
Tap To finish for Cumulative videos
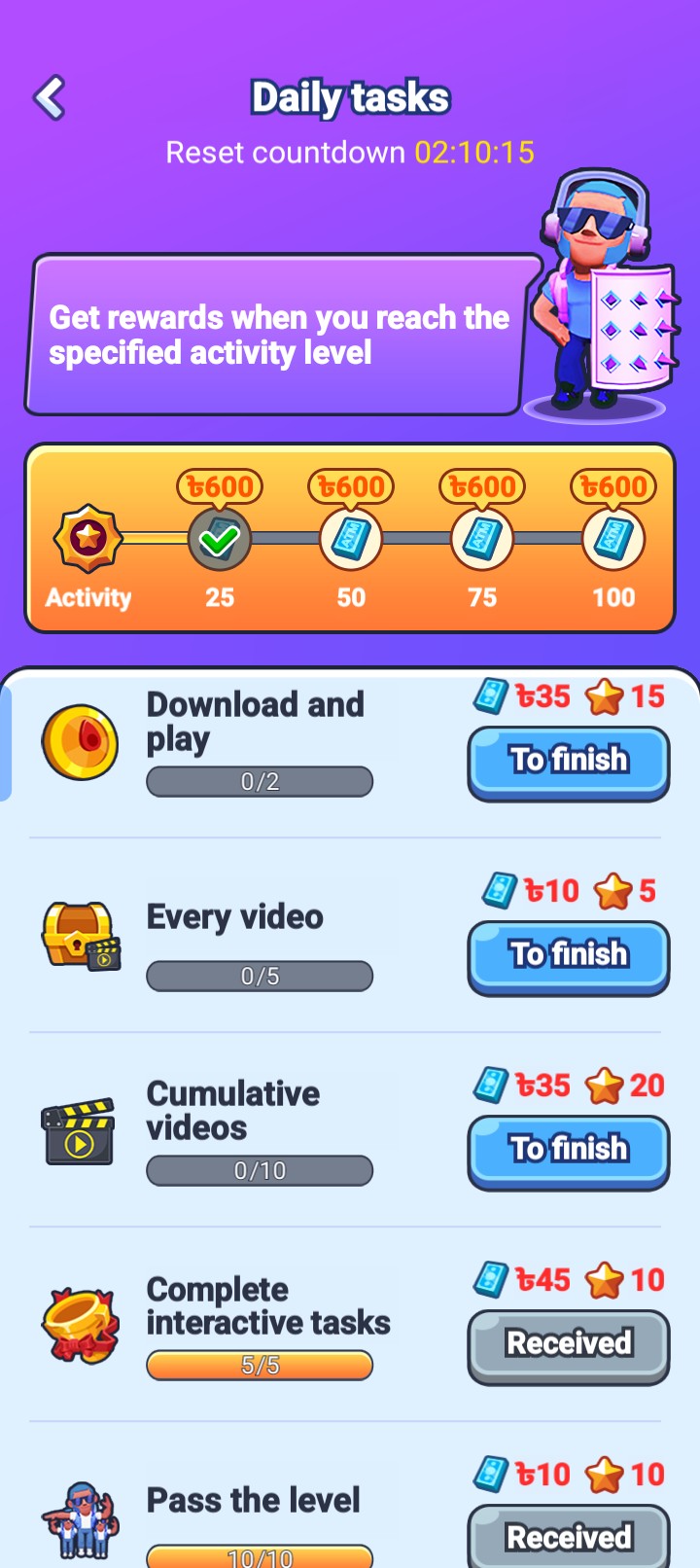569,1150
